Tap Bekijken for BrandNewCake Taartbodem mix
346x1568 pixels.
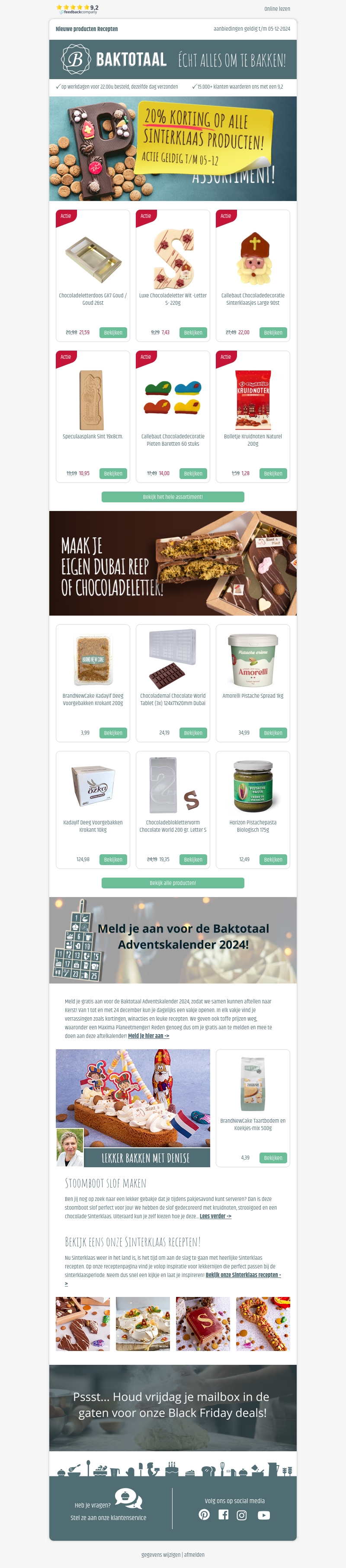273,1158
